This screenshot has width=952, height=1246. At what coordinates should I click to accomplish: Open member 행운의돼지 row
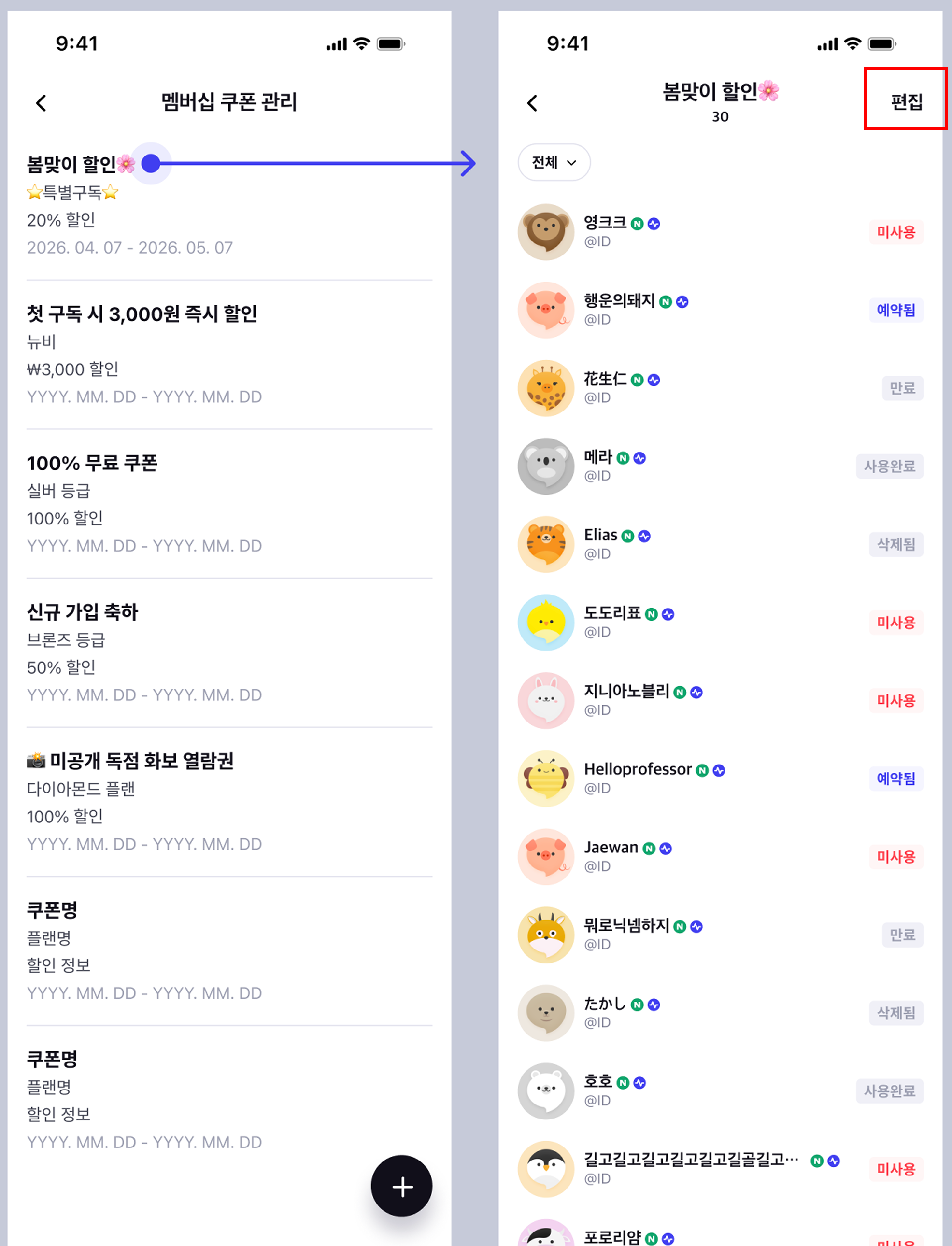(x=720, y=310)
